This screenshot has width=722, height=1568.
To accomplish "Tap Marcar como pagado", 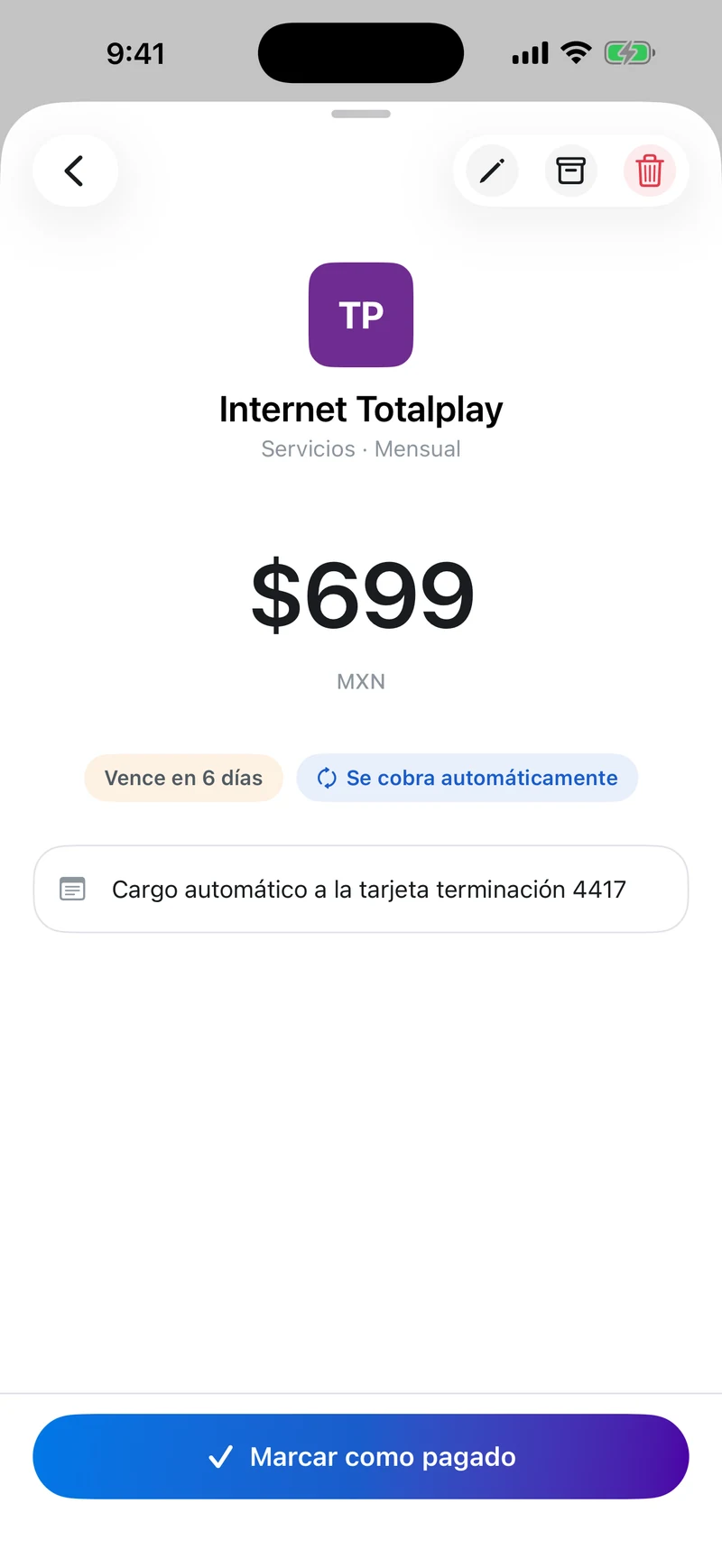I will coord(361,1456).
